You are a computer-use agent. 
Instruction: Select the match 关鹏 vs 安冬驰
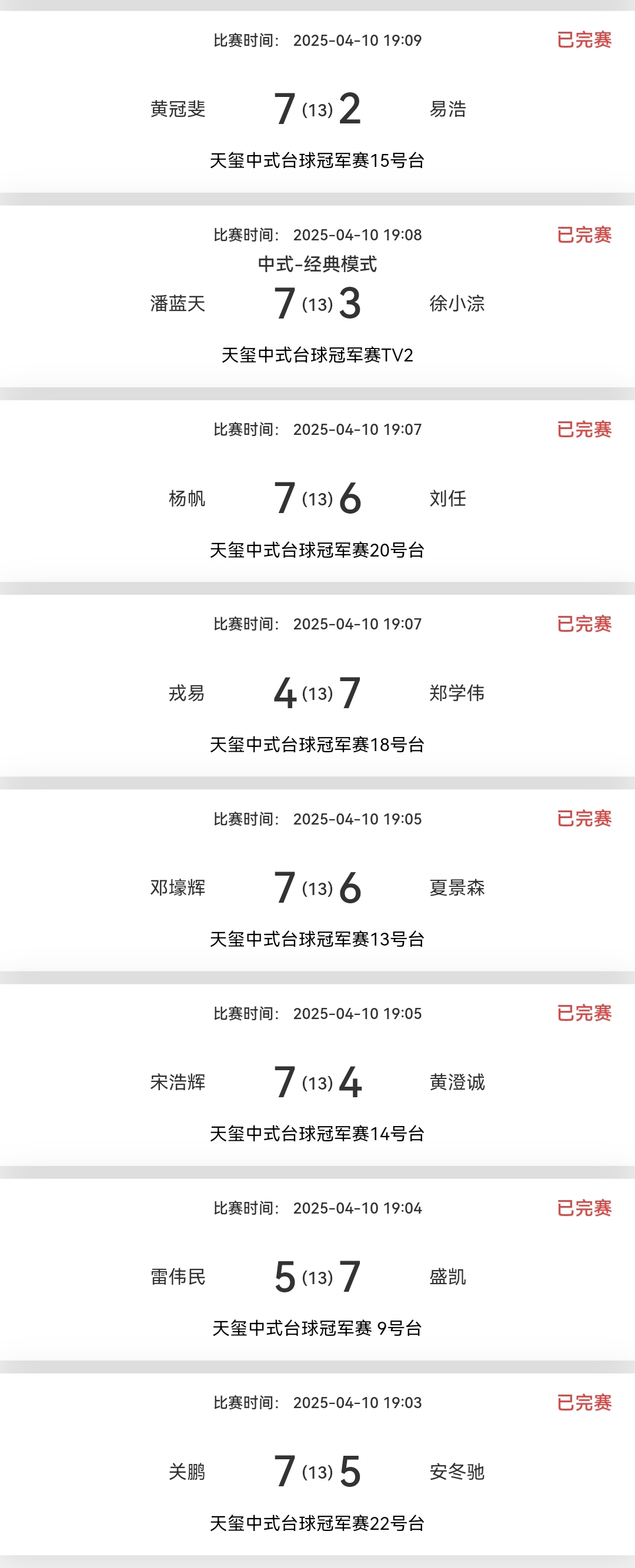pyautogui.click(x=317, y=1472)
